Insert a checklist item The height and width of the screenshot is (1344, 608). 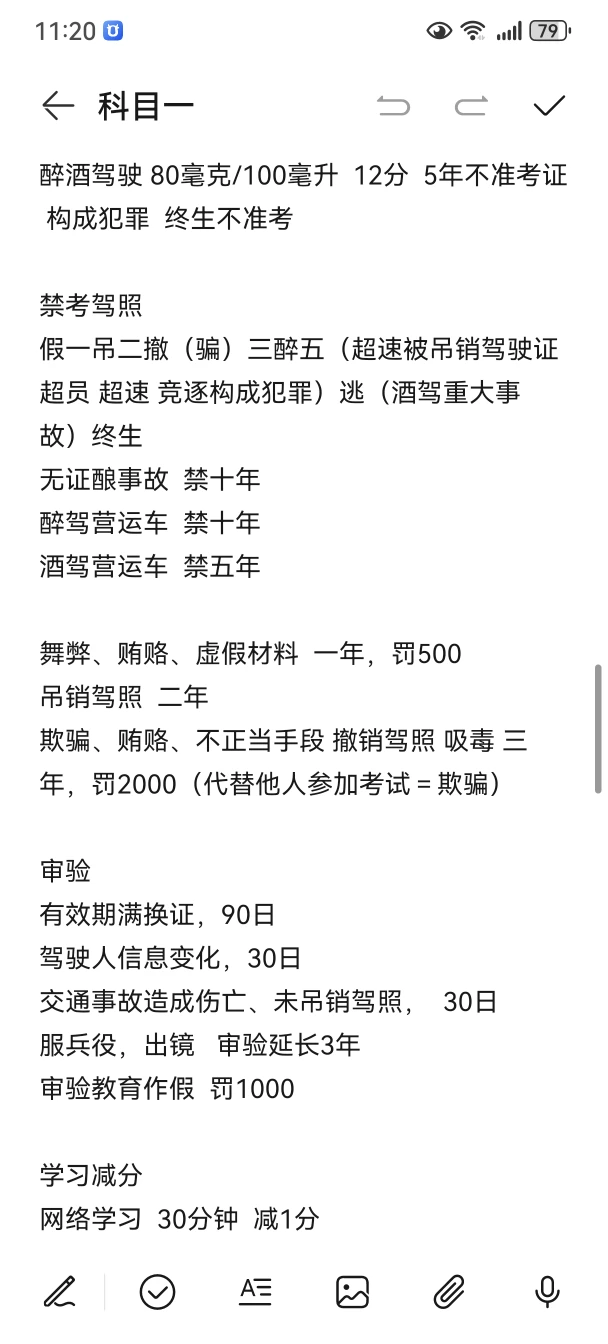(x=158, y=1292)
